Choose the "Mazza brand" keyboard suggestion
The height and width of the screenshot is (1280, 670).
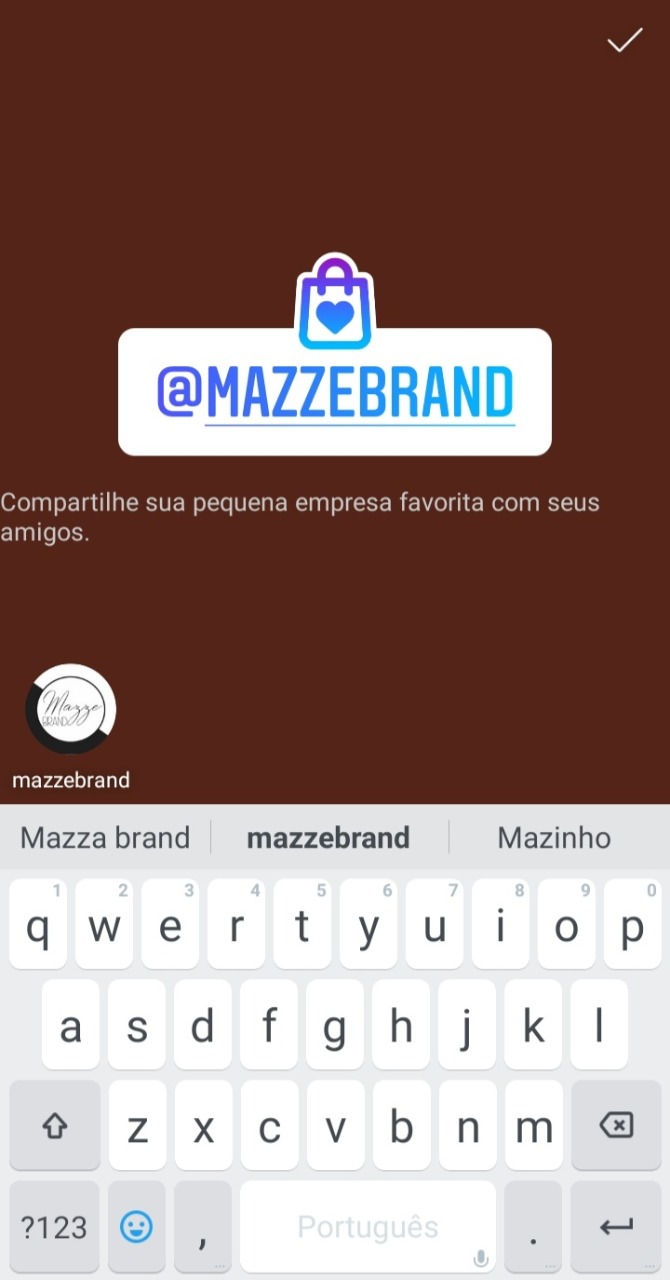(x=105, y=837)
